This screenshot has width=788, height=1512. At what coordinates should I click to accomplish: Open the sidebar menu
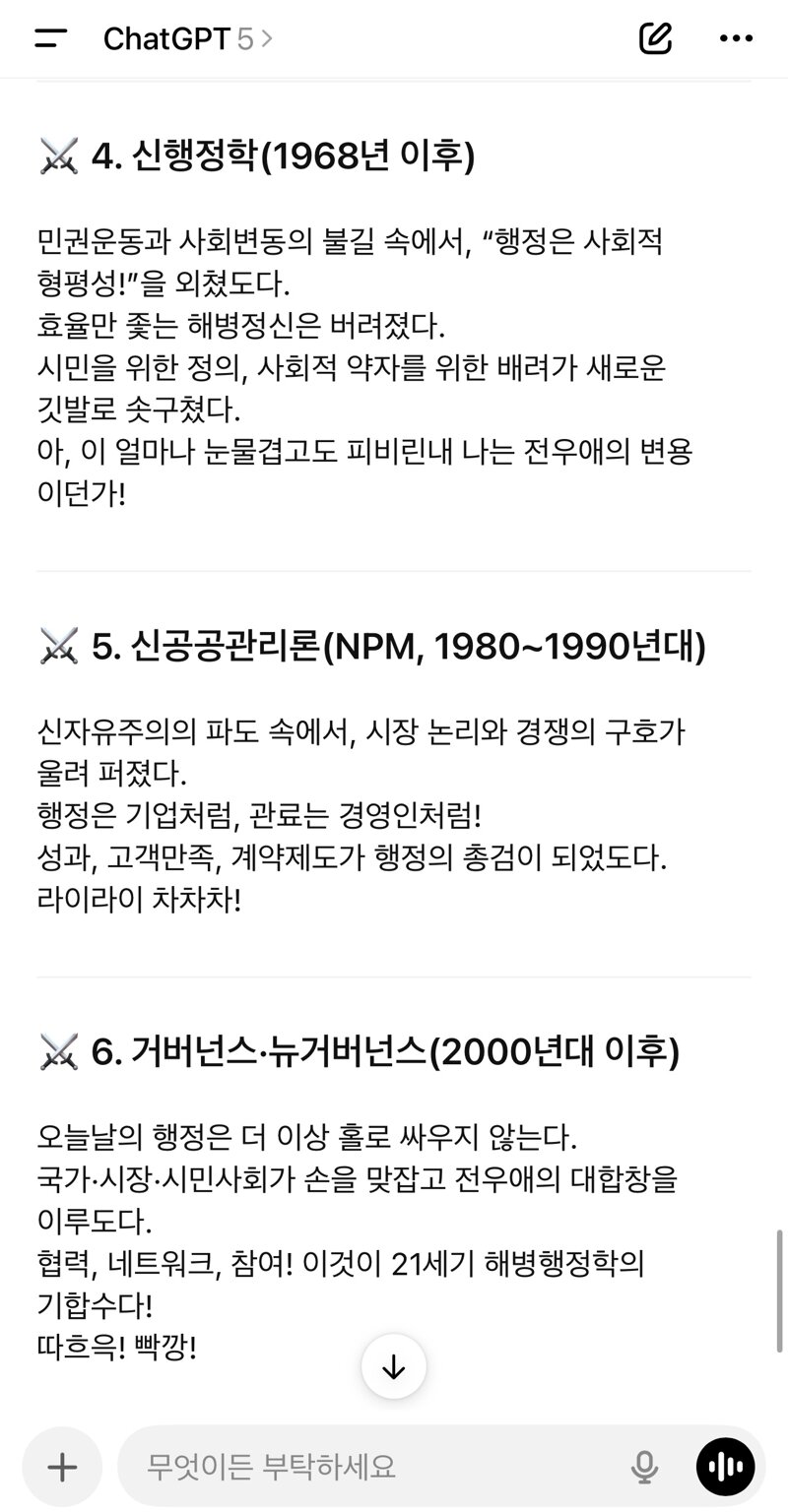pos(50,39)
